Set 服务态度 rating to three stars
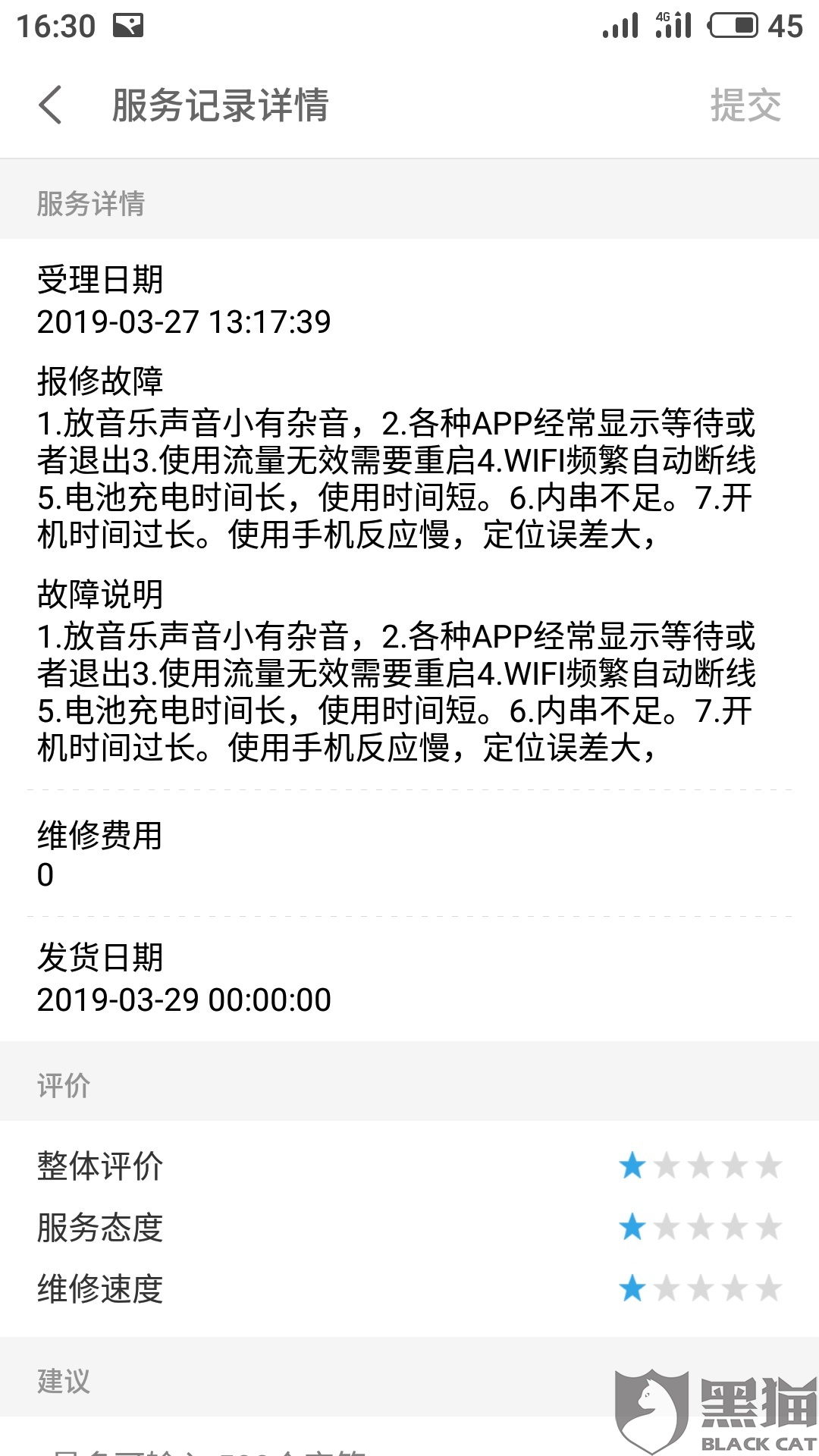The height and width of the screenshot is (1456, 819). [x=700, y=1227]
